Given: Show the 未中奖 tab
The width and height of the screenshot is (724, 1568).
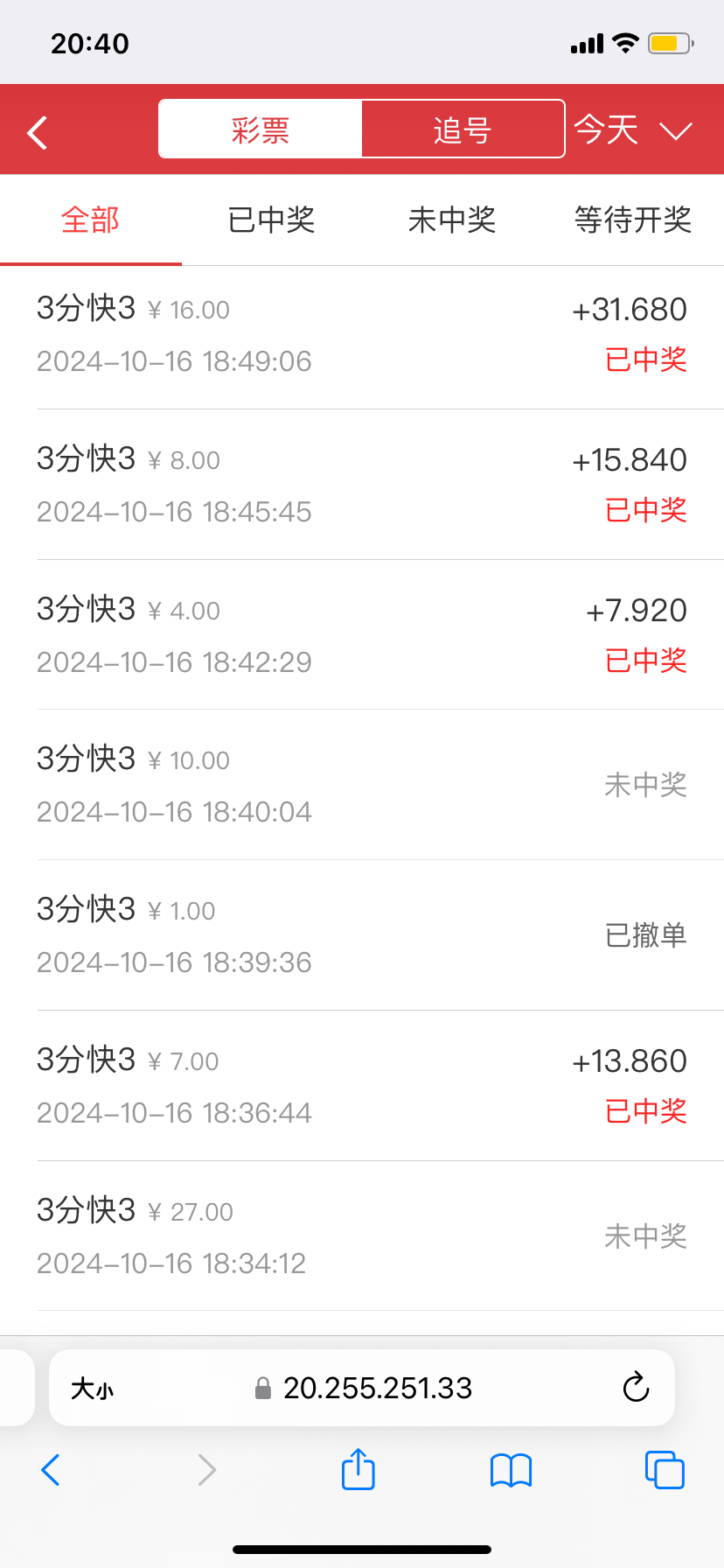Looking at the screenshot, I should click(452, 220).
